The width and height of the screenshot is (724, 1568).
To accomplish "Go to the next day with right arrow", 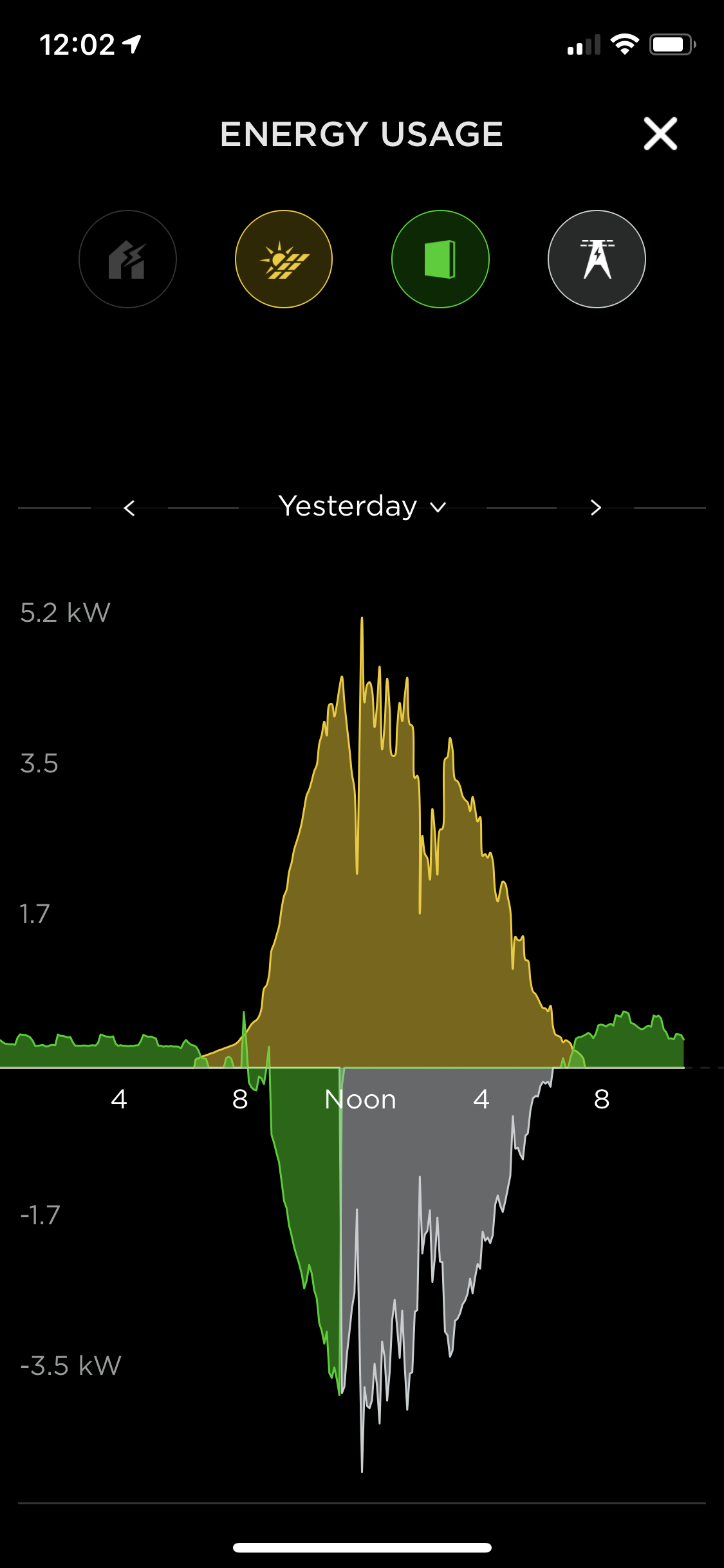I will tap(595, 508).
